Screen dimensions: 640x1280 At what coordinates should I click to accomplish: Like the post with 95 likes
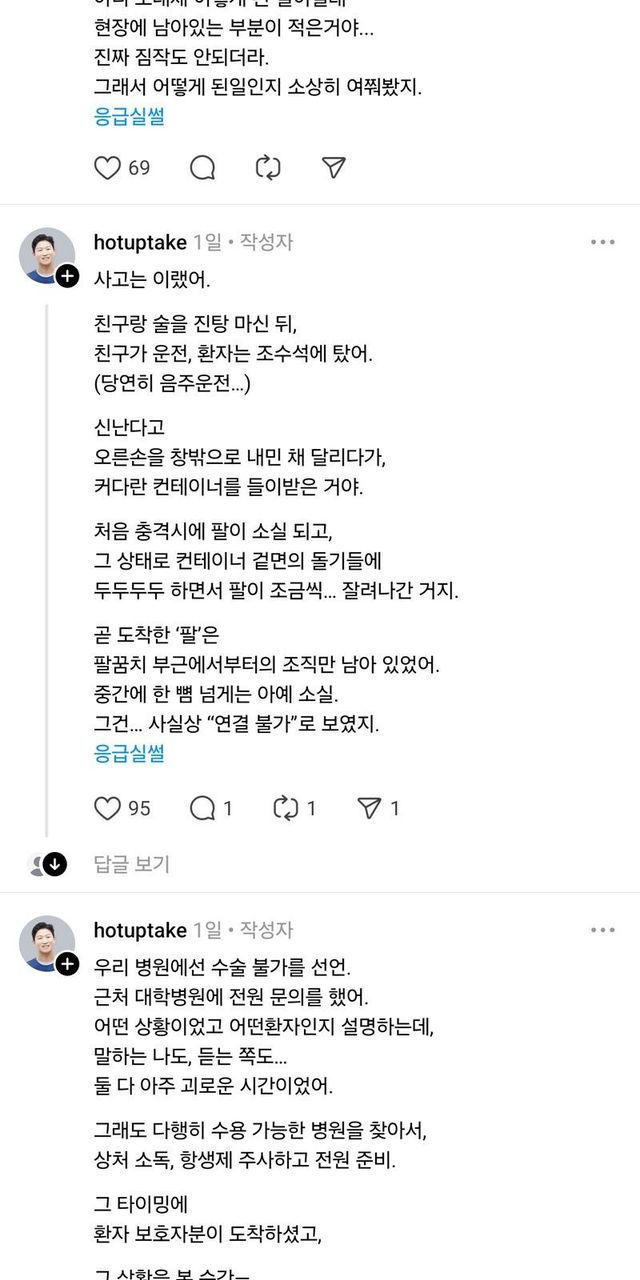pyautogui.click(x=108, y=808)
